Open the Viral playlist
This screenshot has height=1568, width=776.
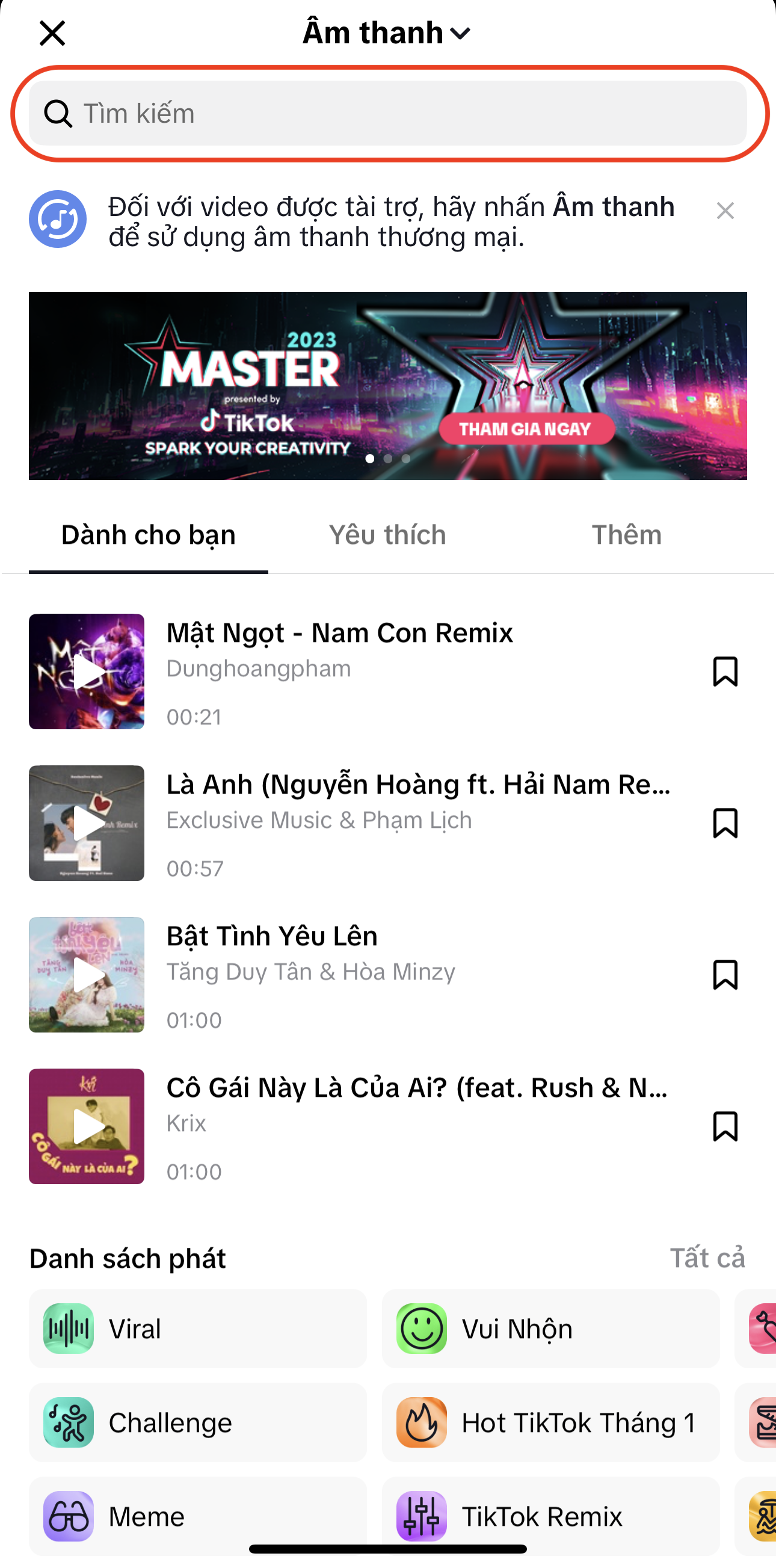point(198,1329)
